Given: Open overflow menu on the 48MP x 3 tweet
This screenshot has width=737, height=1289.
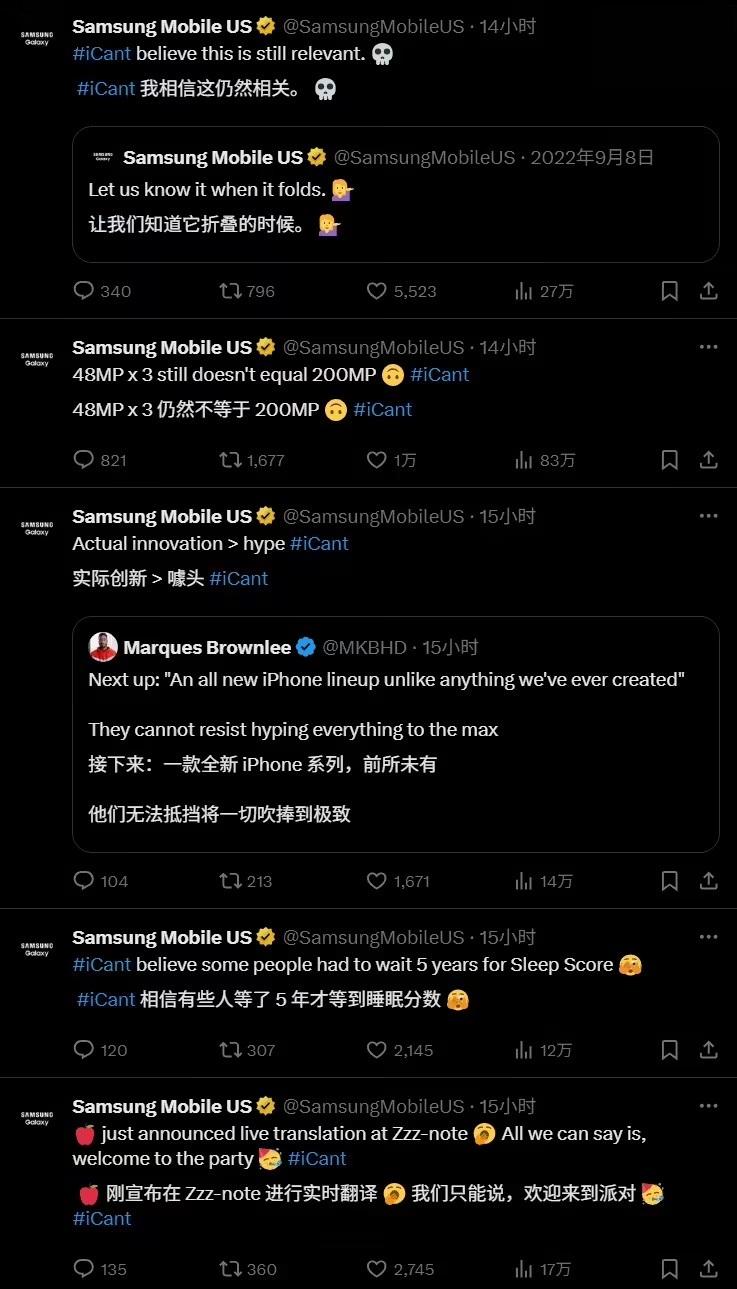Looking at the screenshot, I should pos(708,347).
